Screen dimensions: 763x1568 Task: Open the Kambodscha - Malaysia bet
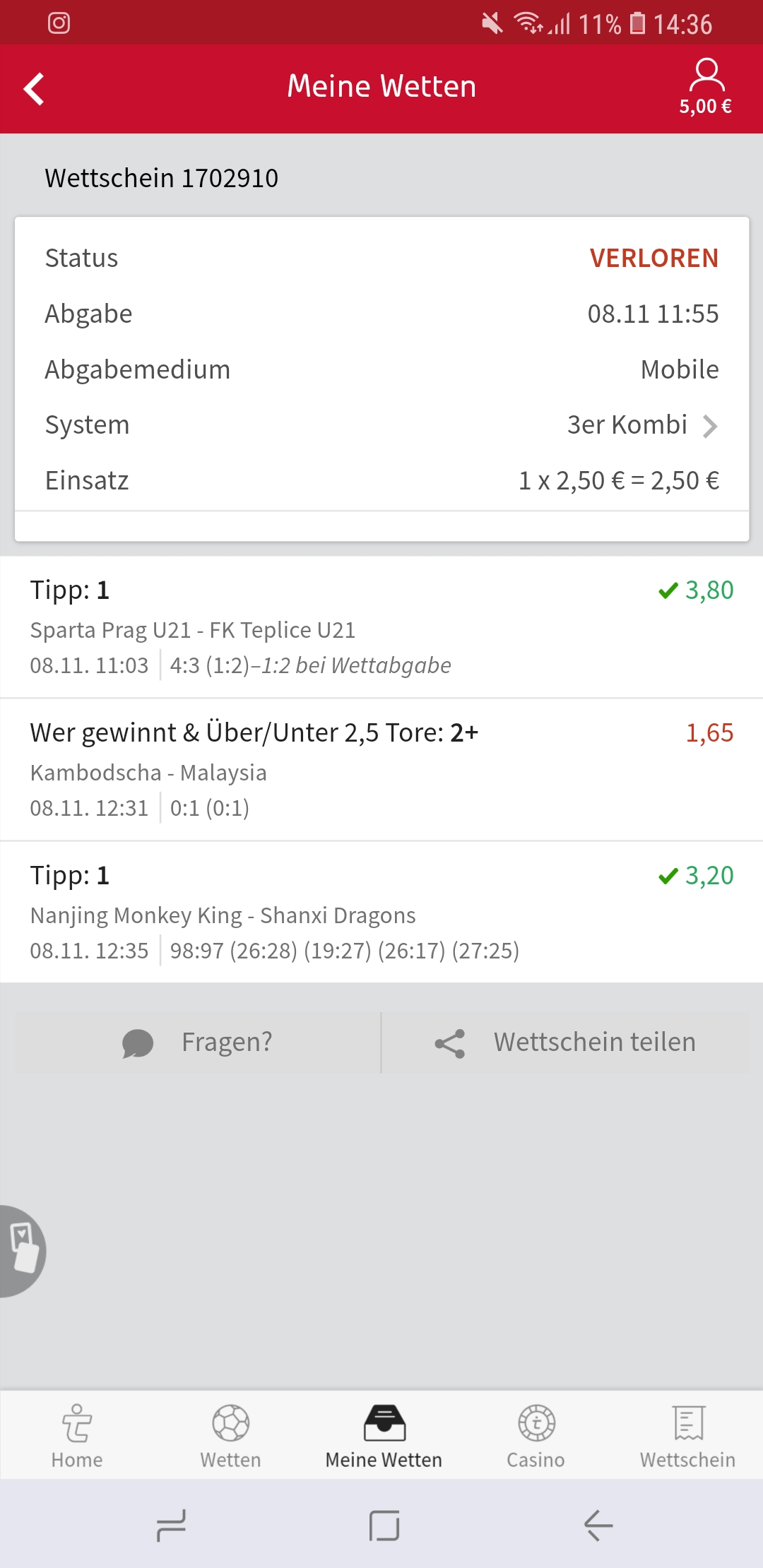381,770
